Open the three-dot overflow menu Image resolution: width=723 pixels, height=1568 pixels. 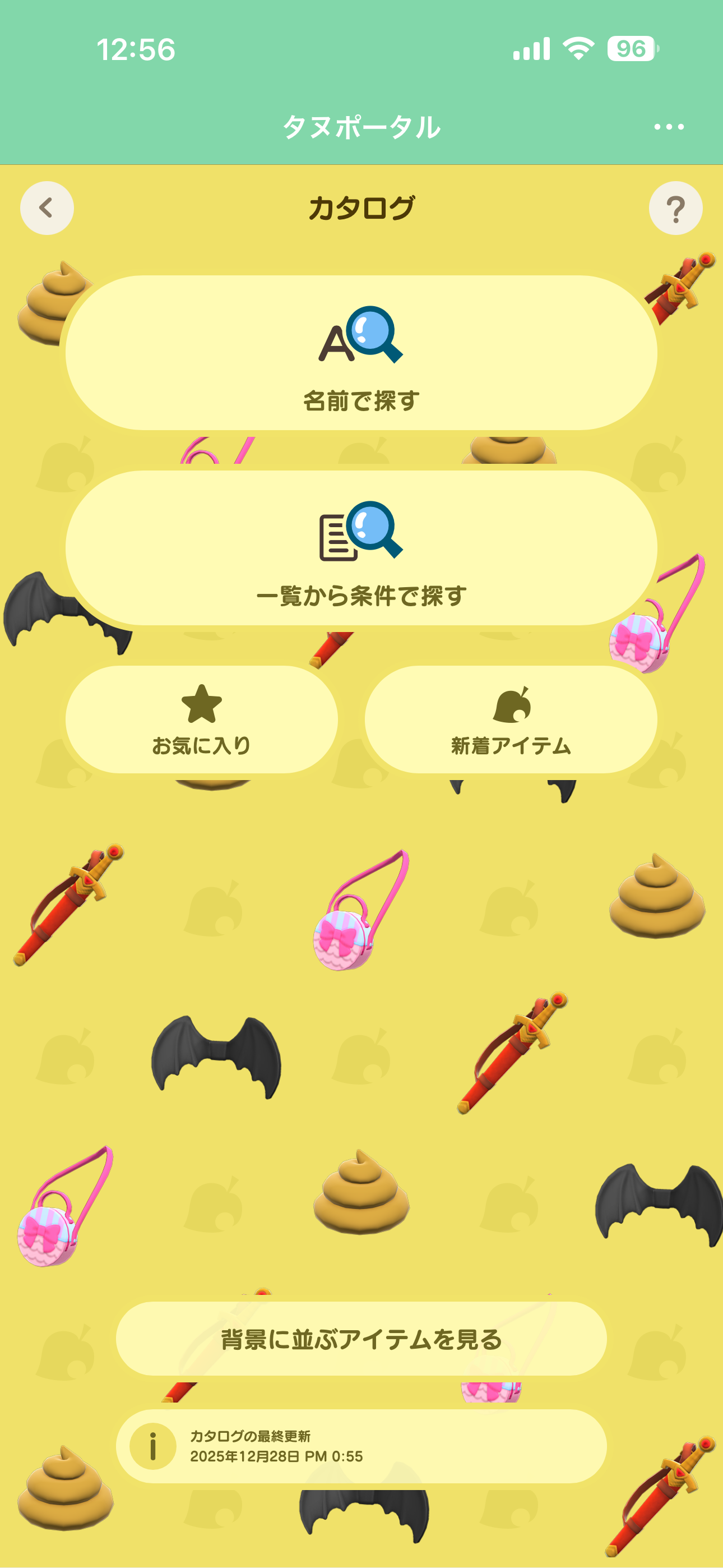[x=668, y=127]
